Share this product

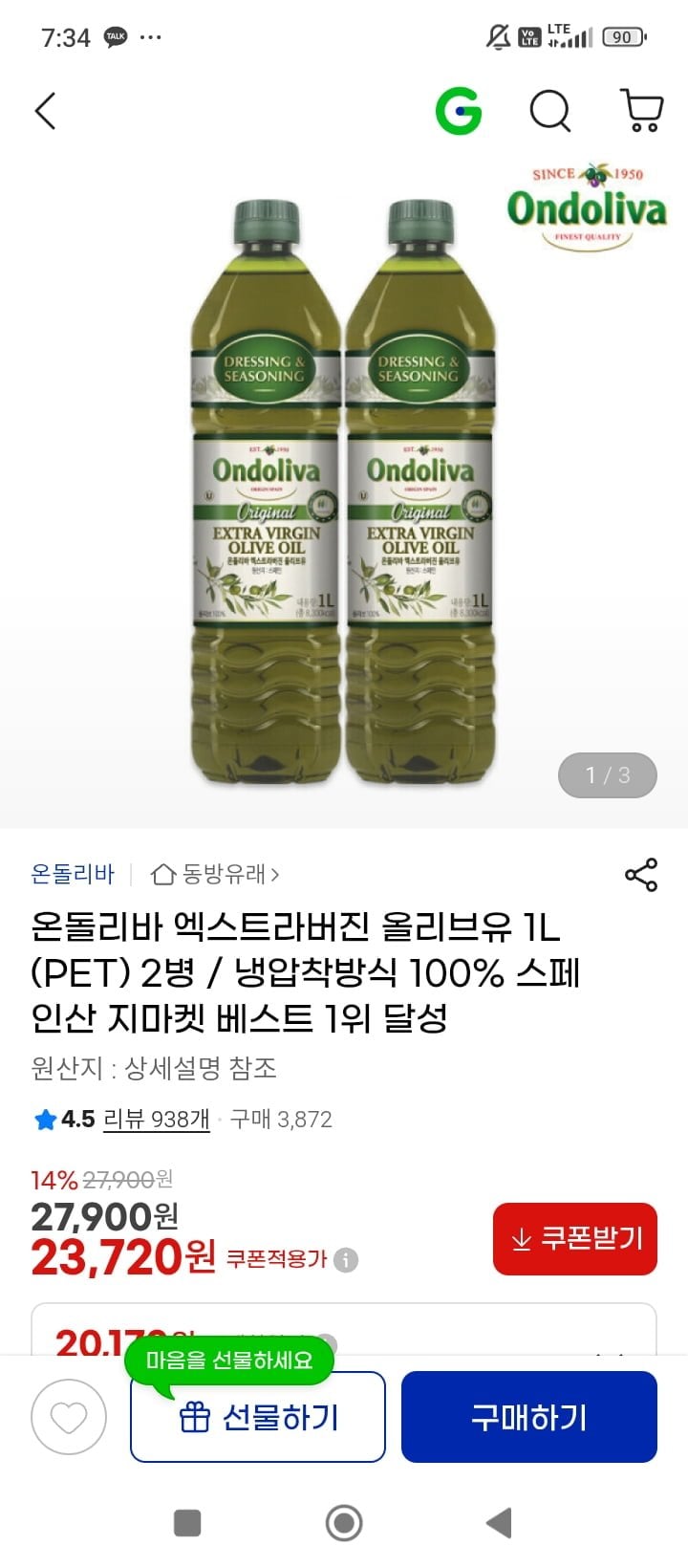click(x=640, y=875)
